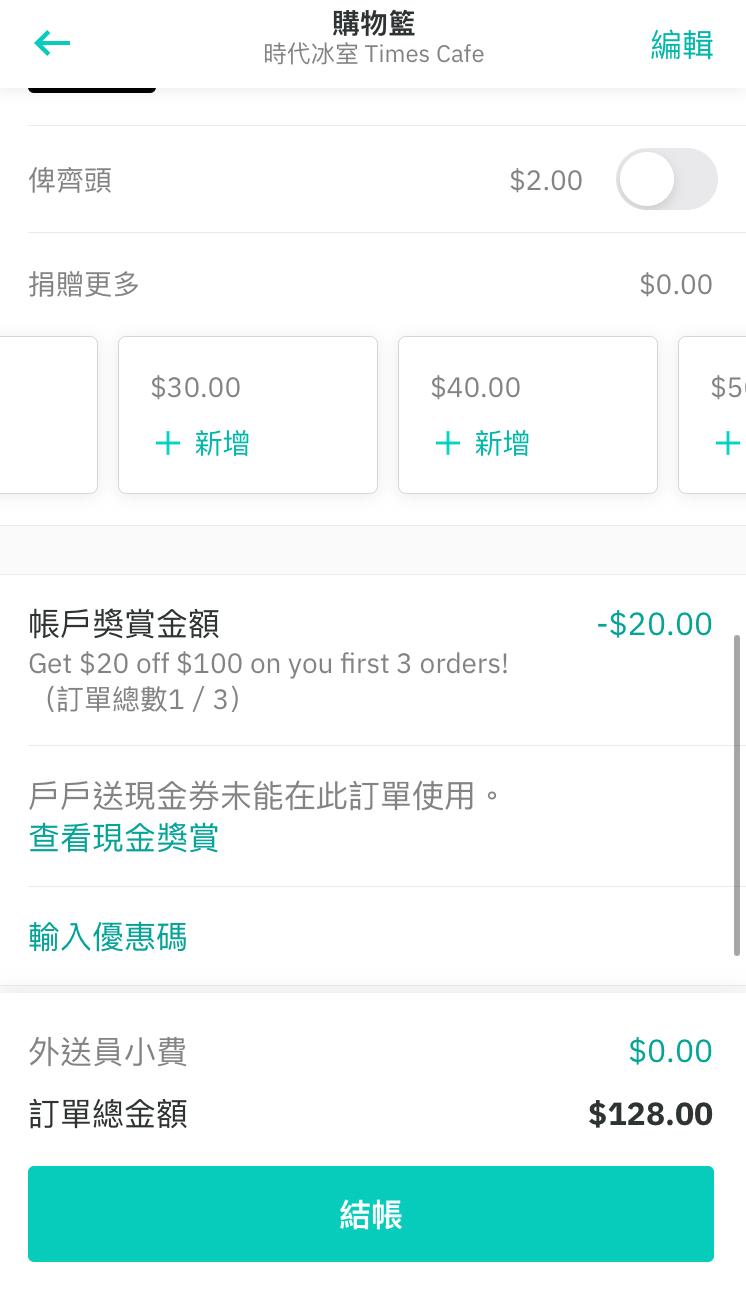Select the $30.00 donation card
Screen dimensions: 746x1294
(247, 414)
